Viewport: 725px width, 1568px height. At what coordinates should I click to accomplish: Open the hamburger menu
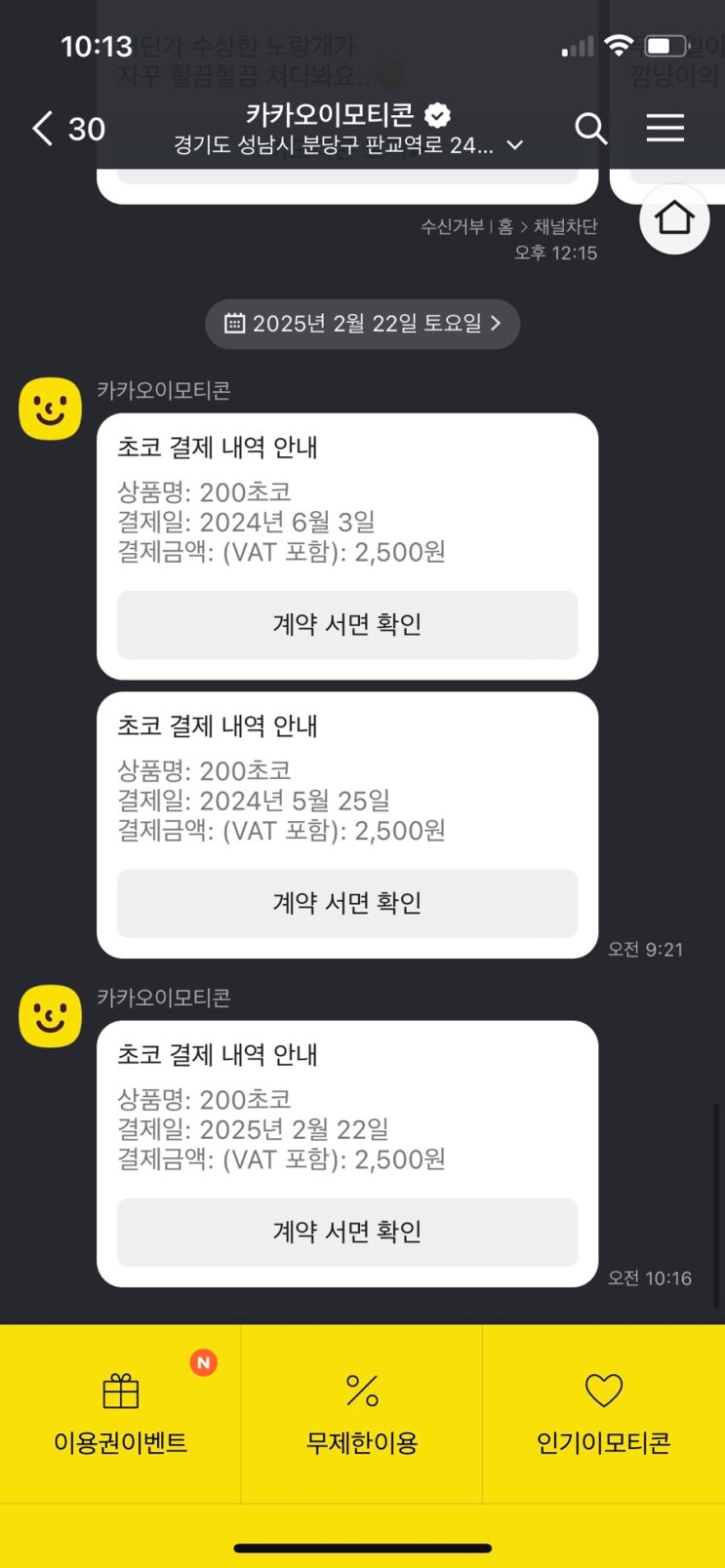coord(665,128)
